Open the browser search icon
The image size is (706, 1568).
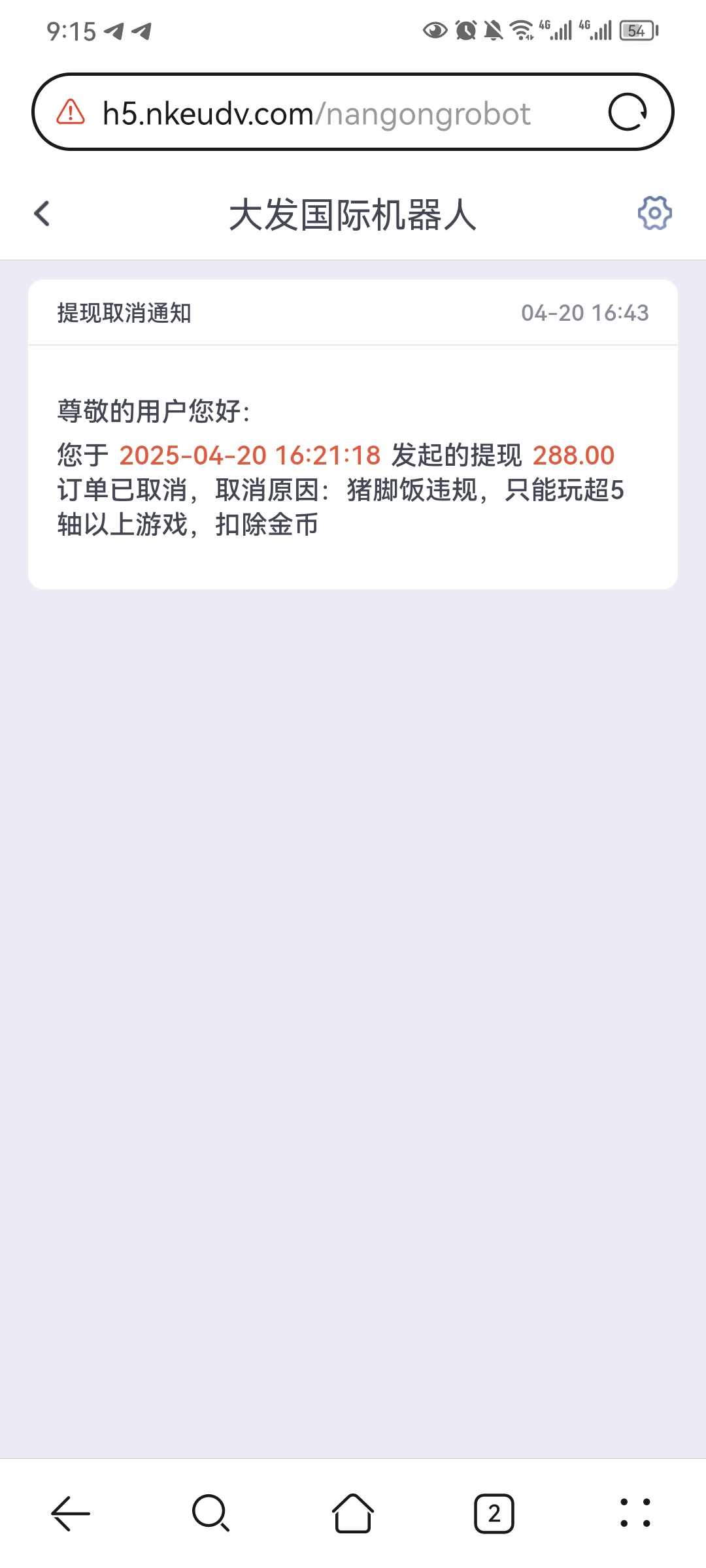click(210, 1514)
